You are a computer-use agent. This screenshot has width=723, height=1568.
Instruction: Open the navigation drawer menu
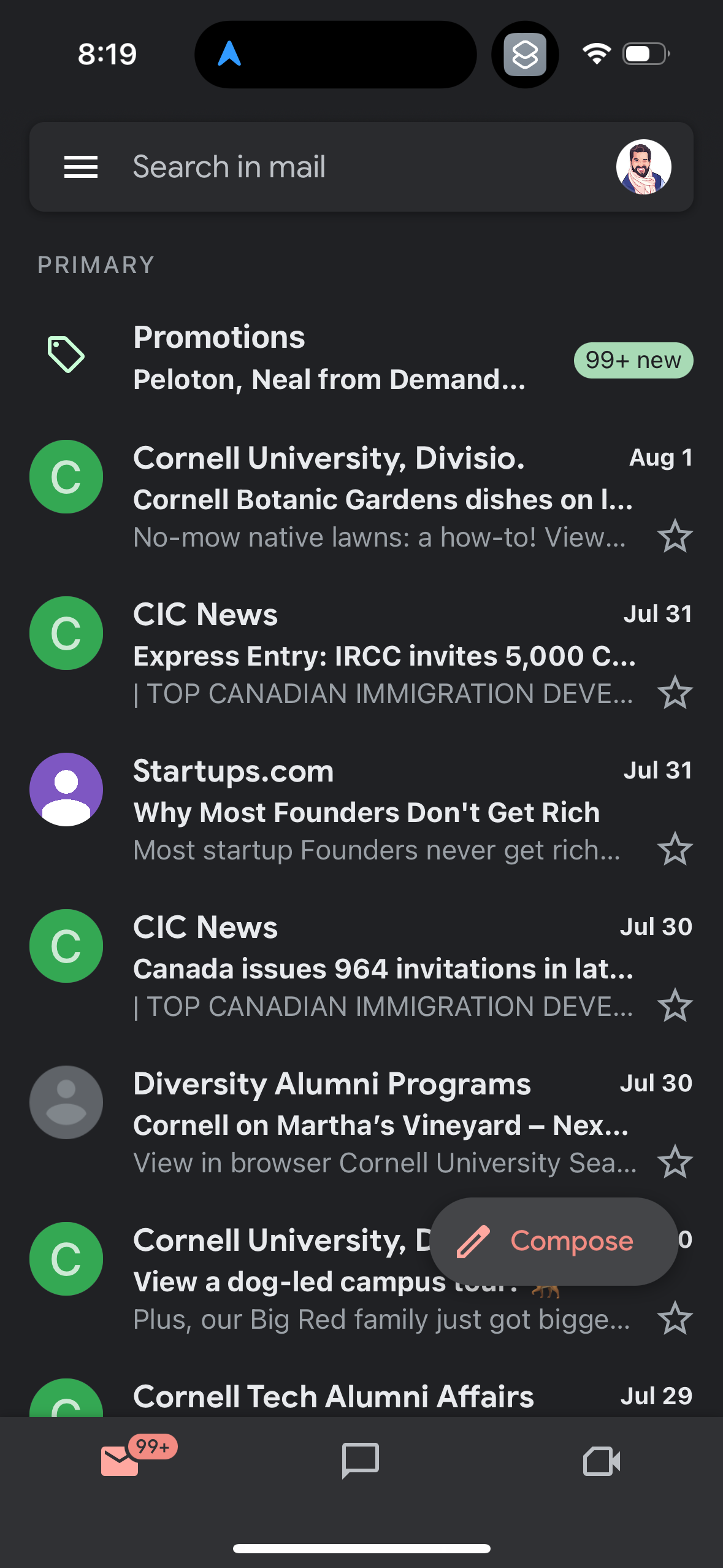coord(80,166)
